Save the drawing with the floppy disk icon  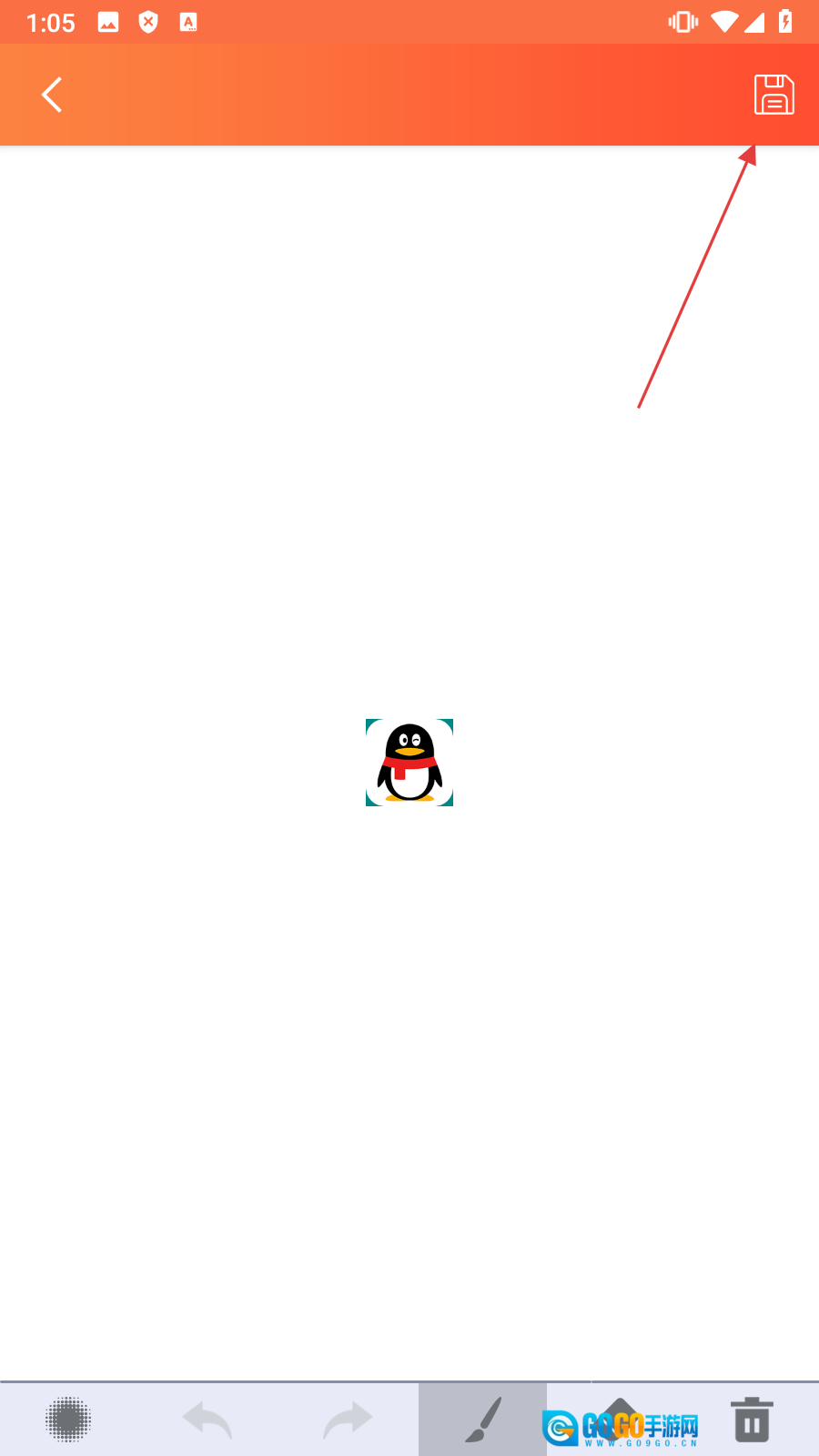[773, 95]
